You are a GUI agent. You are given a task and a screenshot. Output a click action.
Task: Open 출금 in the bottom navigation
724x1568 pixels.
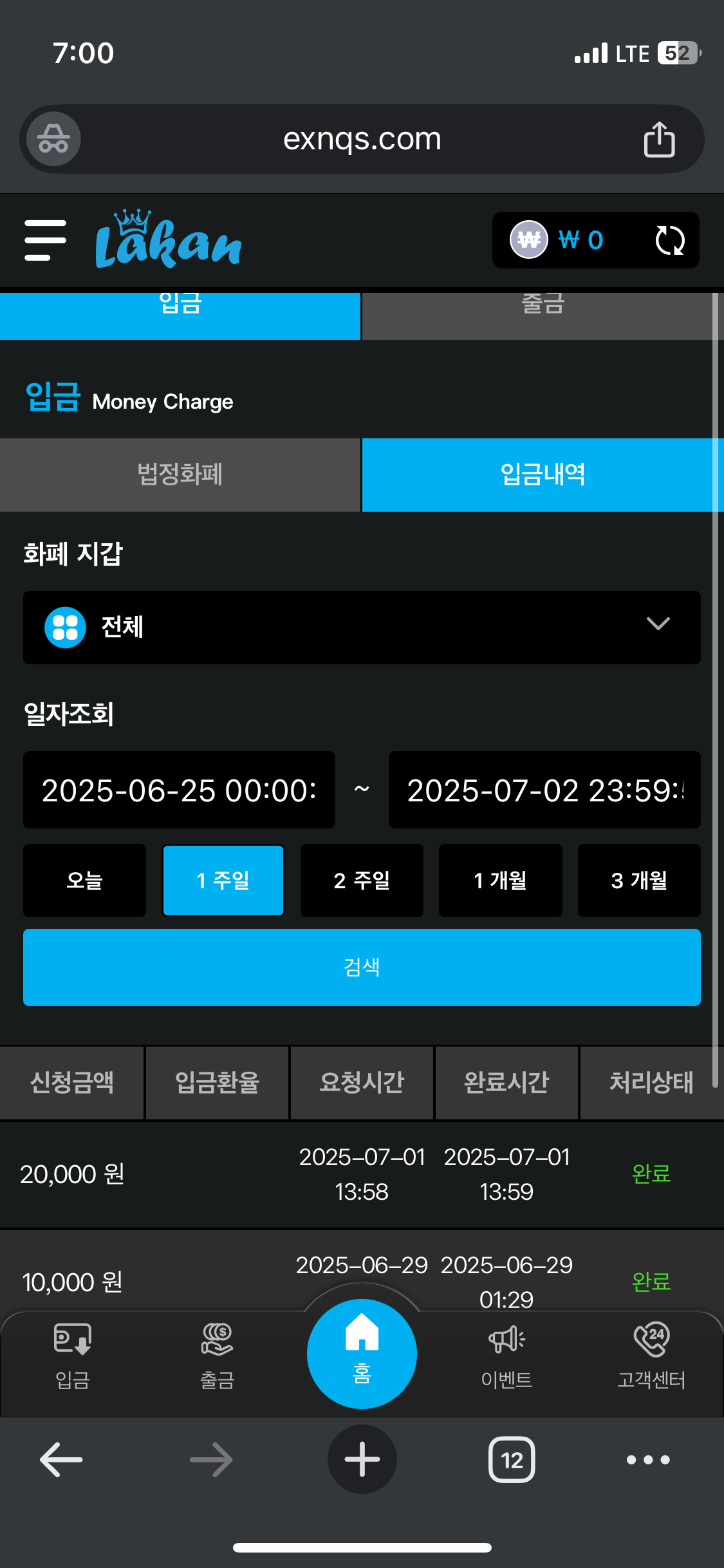click(217, 1356)
